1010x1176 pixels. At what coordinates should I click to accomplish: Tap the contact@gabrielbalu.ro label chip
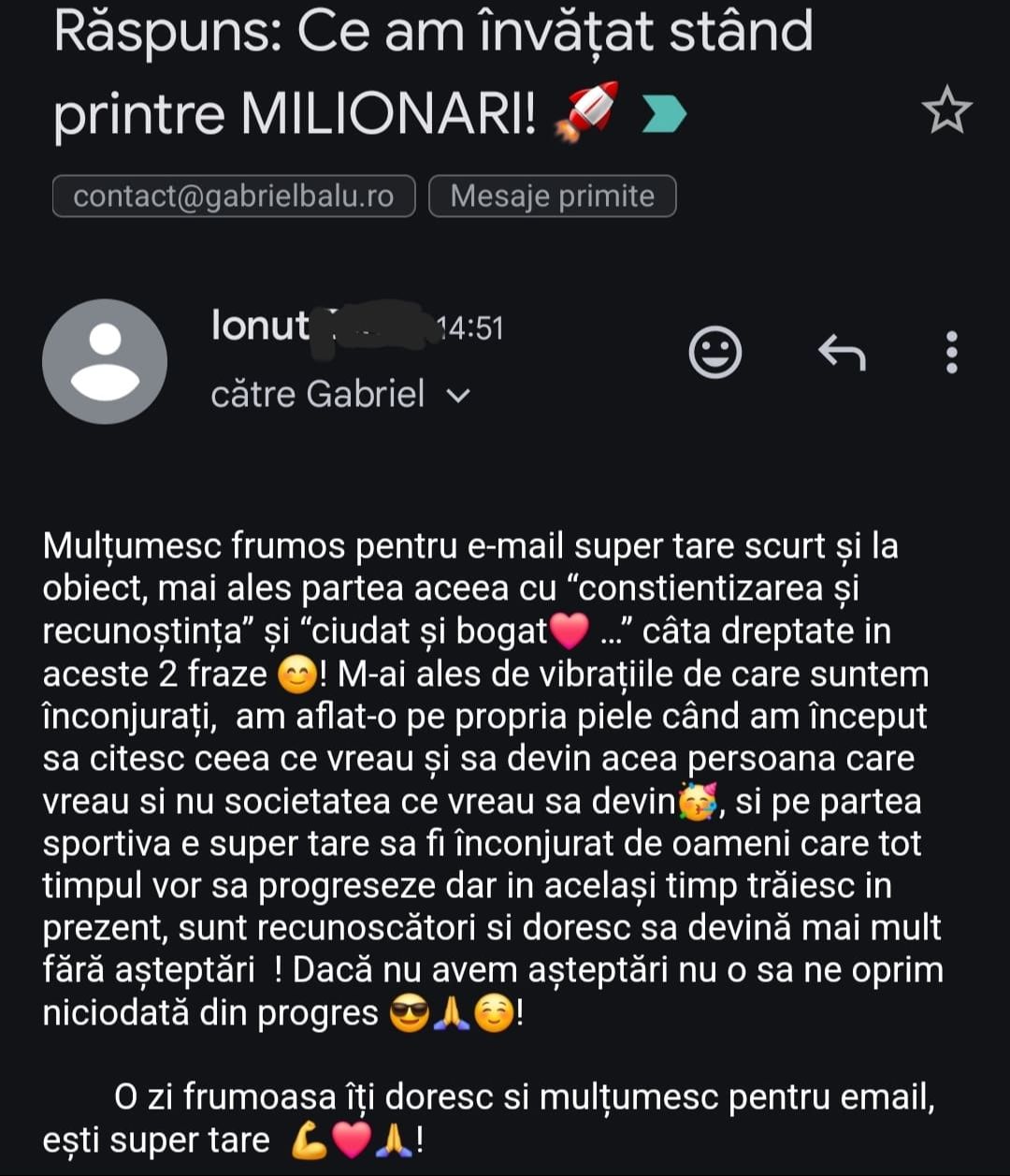(234, 196)
